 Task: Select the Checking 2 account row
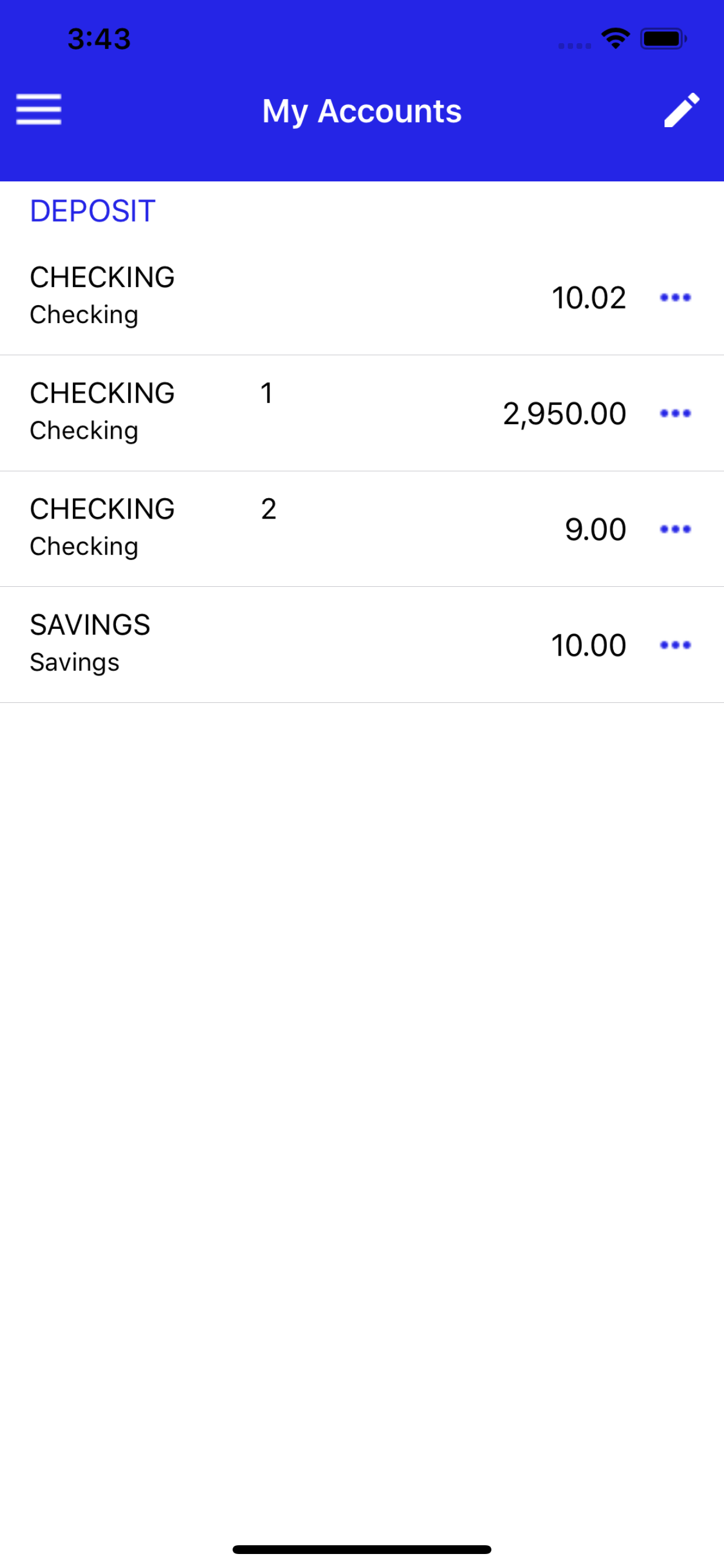coord(304,528)
